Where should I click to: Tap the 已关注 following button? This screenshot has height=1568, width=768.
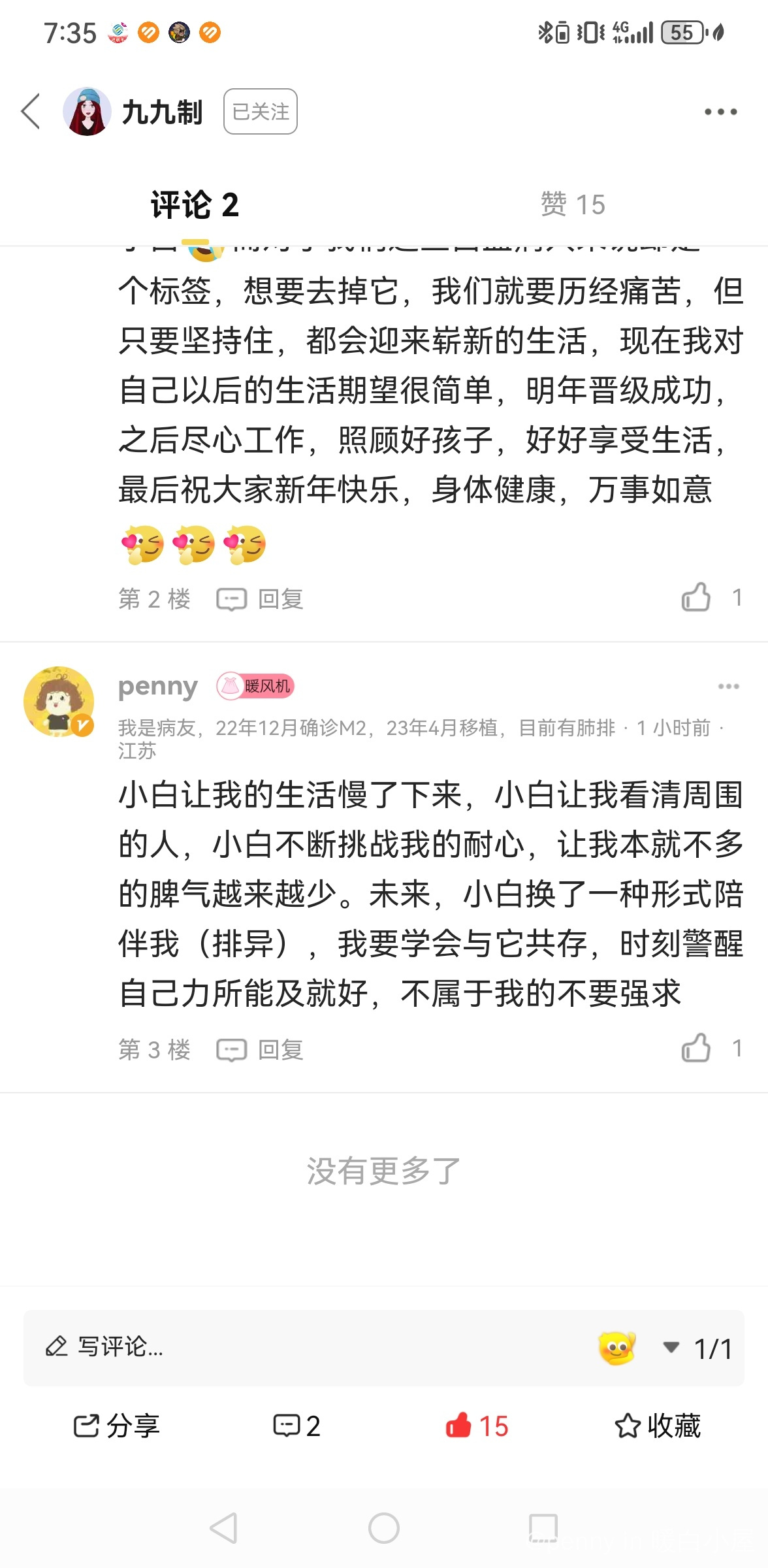click(261, 111)
